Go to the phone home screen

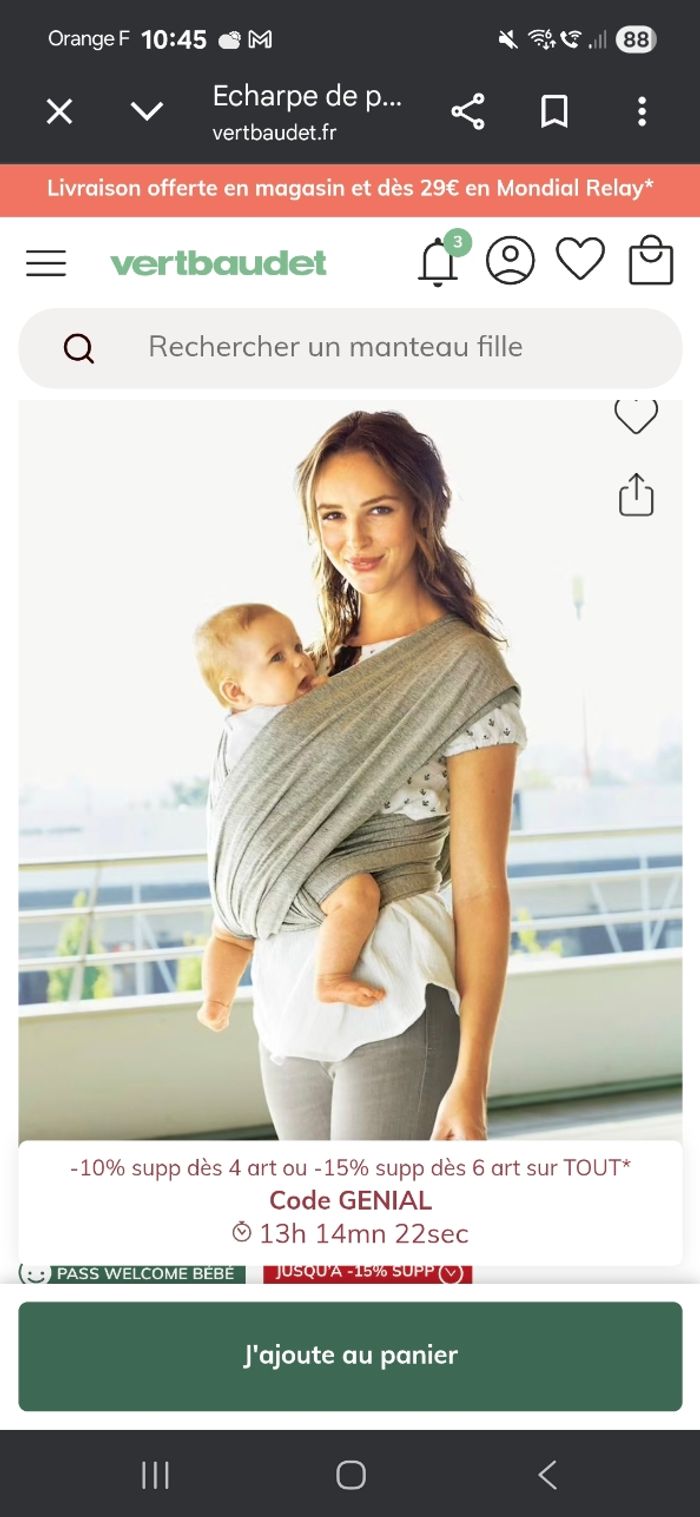tap(350, 1475)
